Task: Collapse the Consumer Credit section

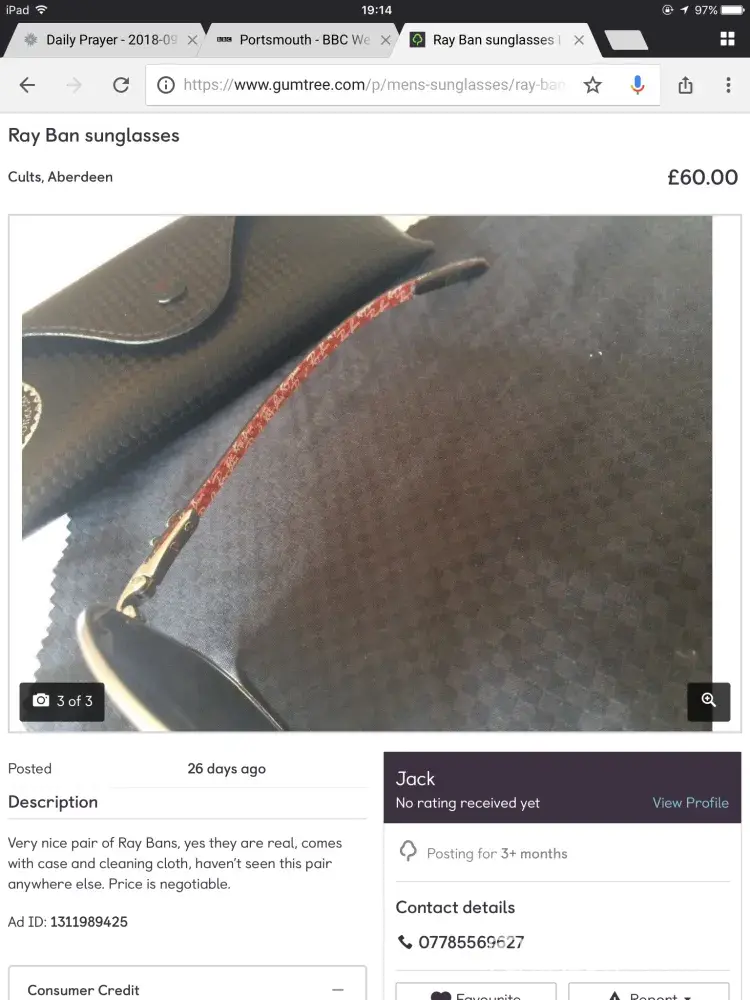Action: point(338,989)
